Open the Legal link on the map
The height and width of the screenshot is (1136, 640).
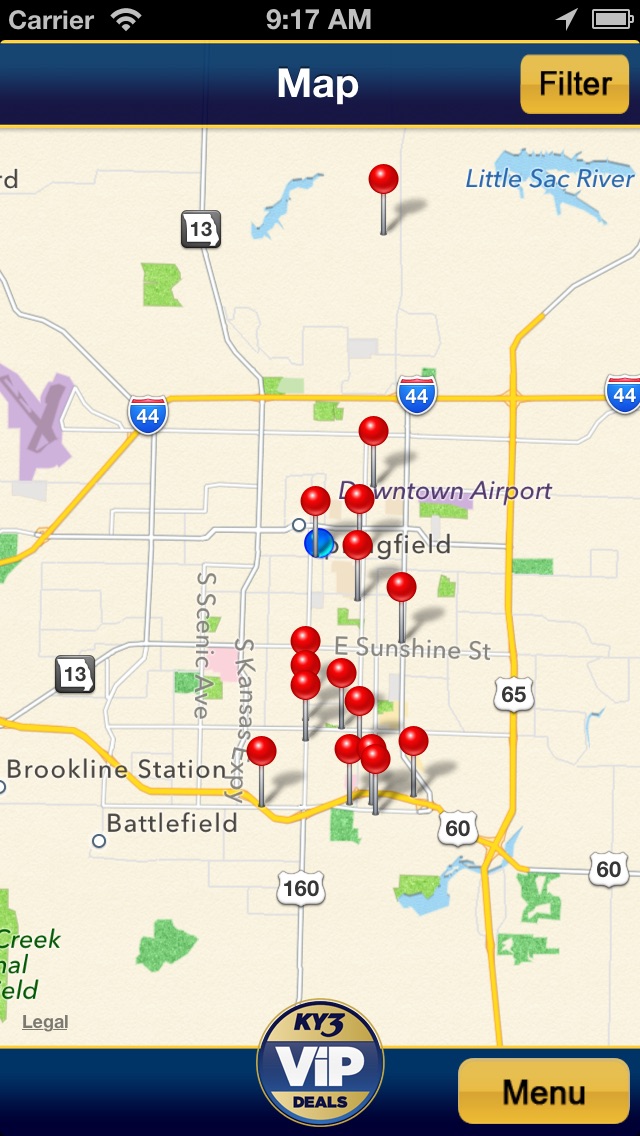[x=45, y=1021]
